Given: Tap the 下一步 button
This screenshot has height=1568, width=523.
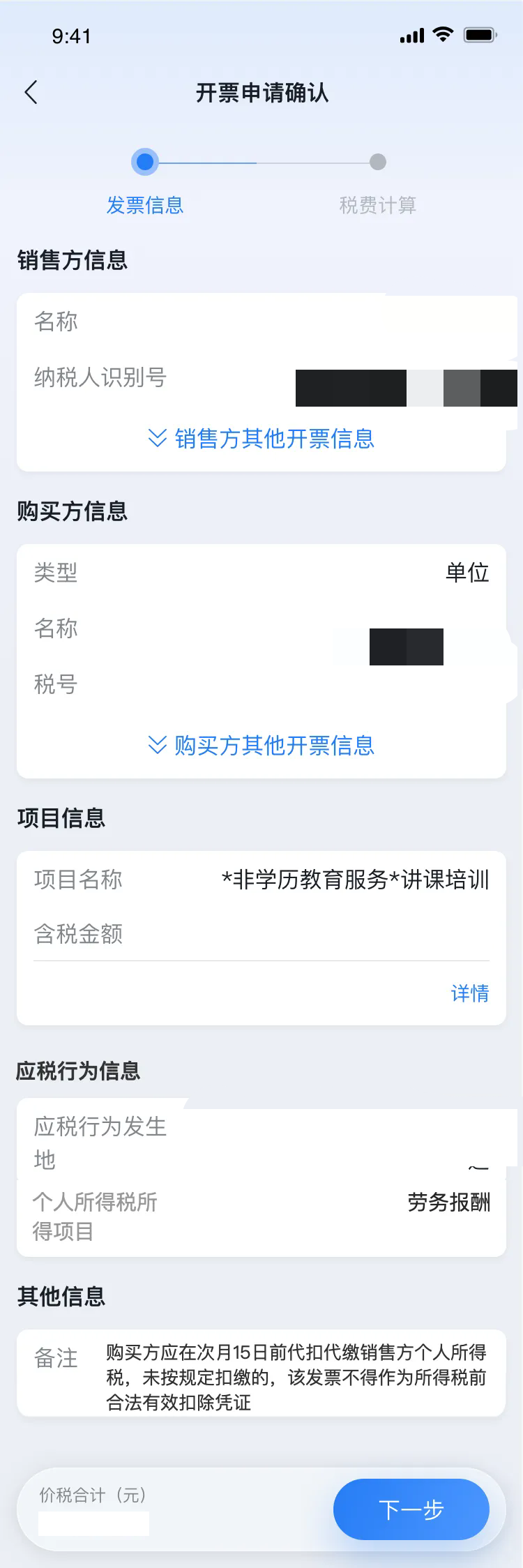Looking at the screenshot, I should [411, 1509].
